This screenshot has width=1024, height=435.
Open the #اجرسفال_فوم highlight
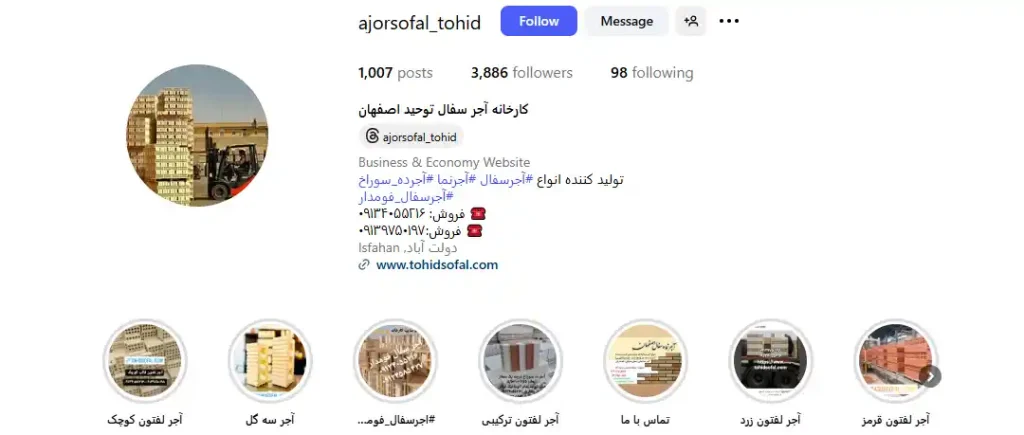click(x=396, y=360)
